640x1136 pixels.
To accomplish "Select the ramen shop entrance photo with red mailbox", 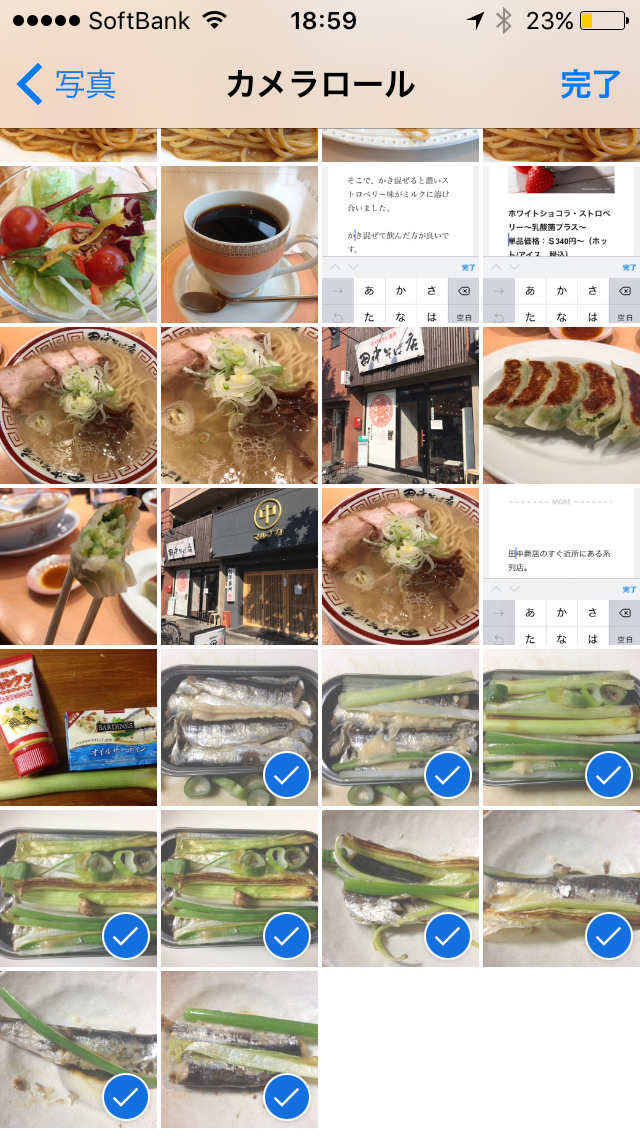I will [400, 405].
